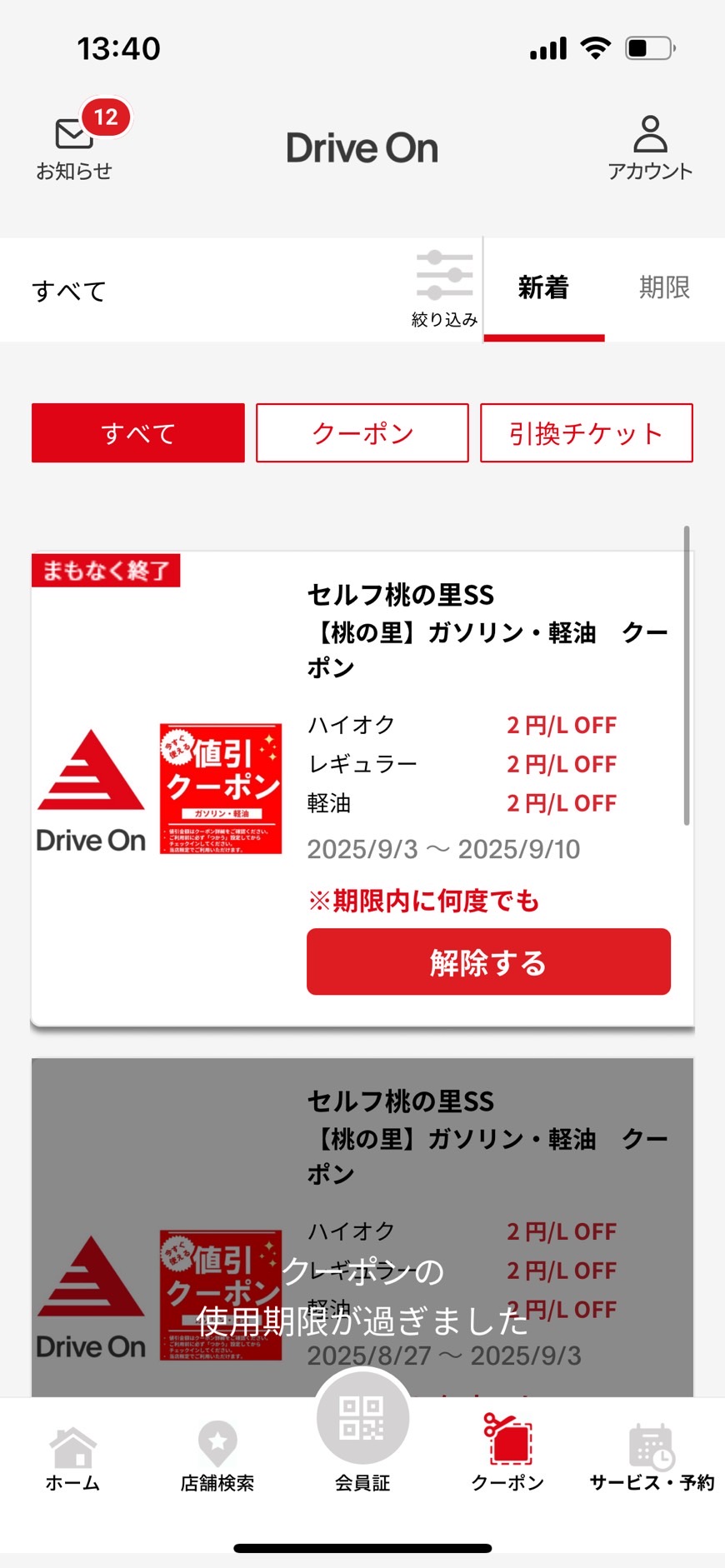Tap 解除する on the active coupon
The image size is (725, 1568).
[x=488, y=962]
